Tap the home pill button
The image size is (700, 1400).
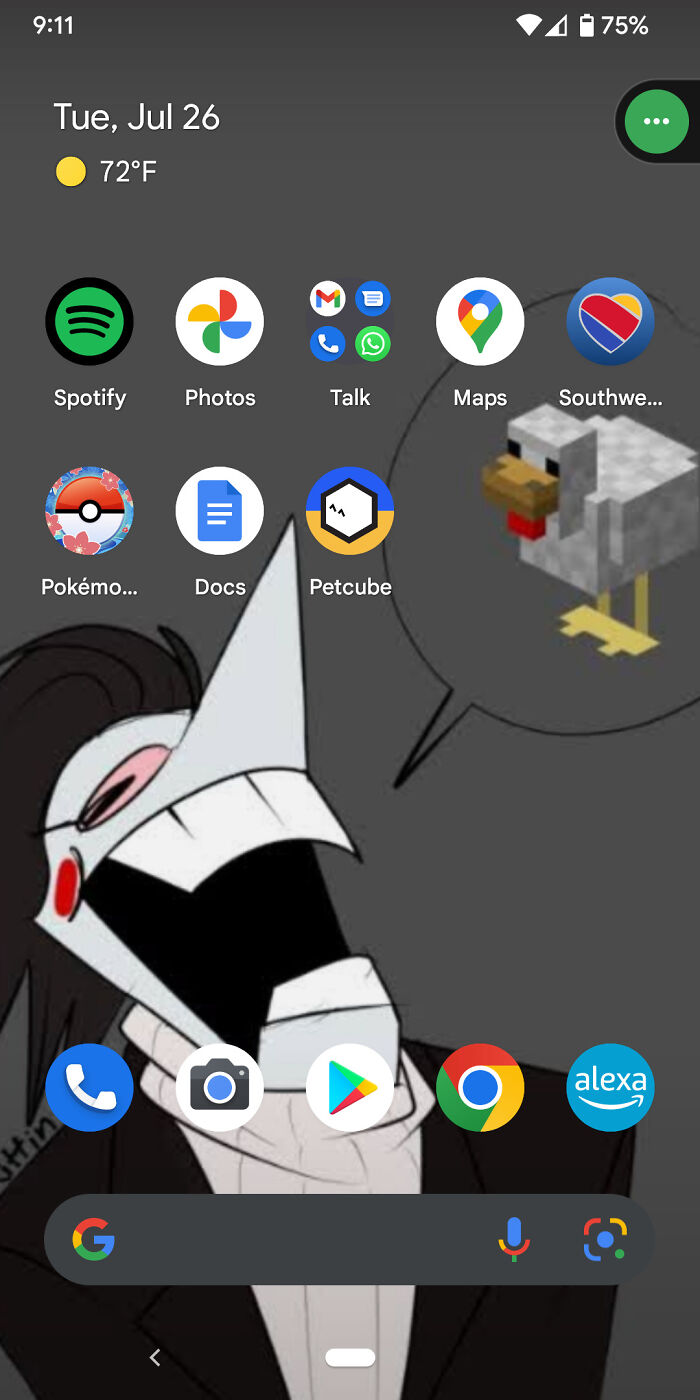[x=350, y=1357]
